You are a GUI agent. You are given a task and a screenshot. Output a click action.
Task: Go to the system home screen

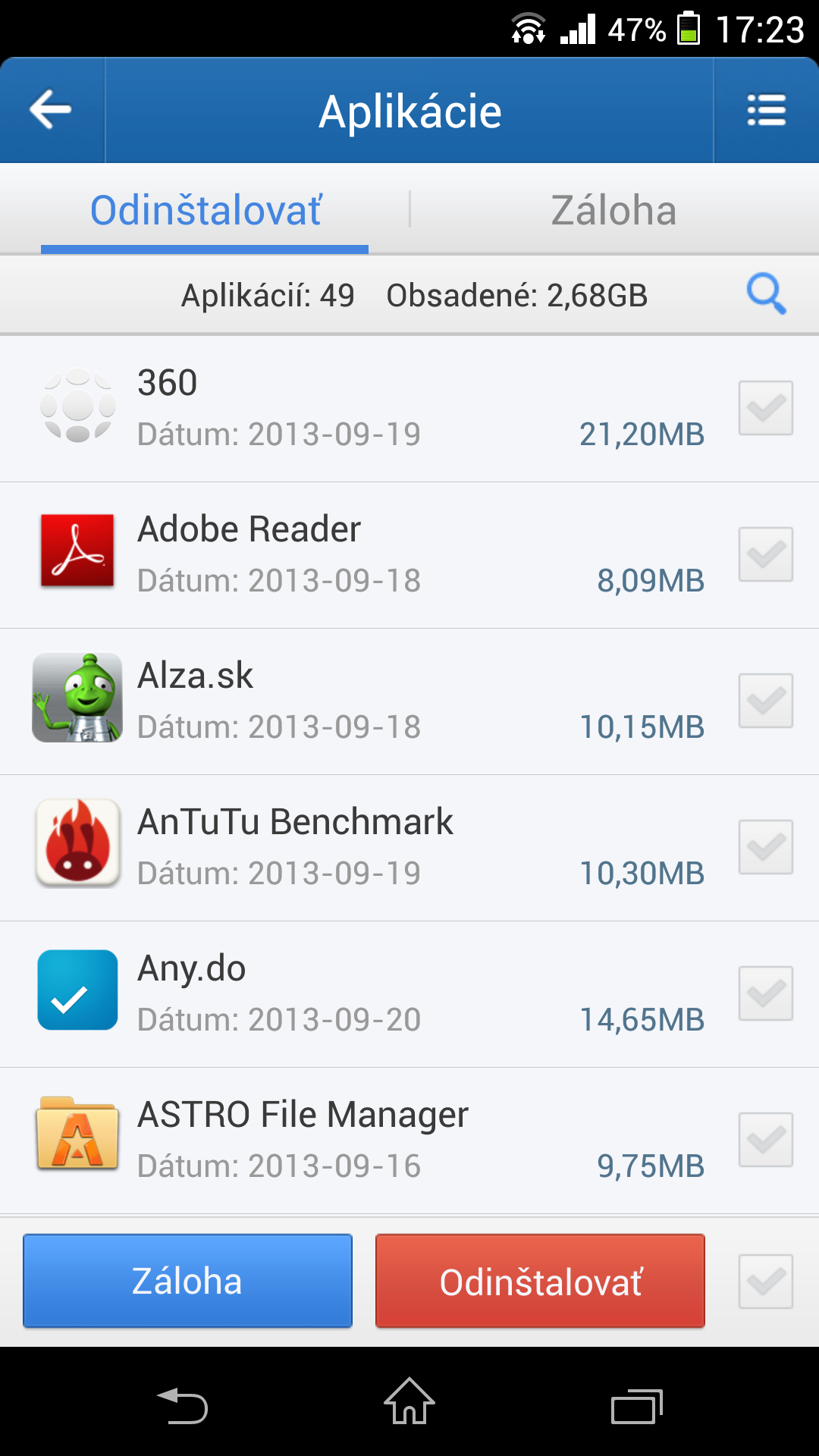[409, 1403]
